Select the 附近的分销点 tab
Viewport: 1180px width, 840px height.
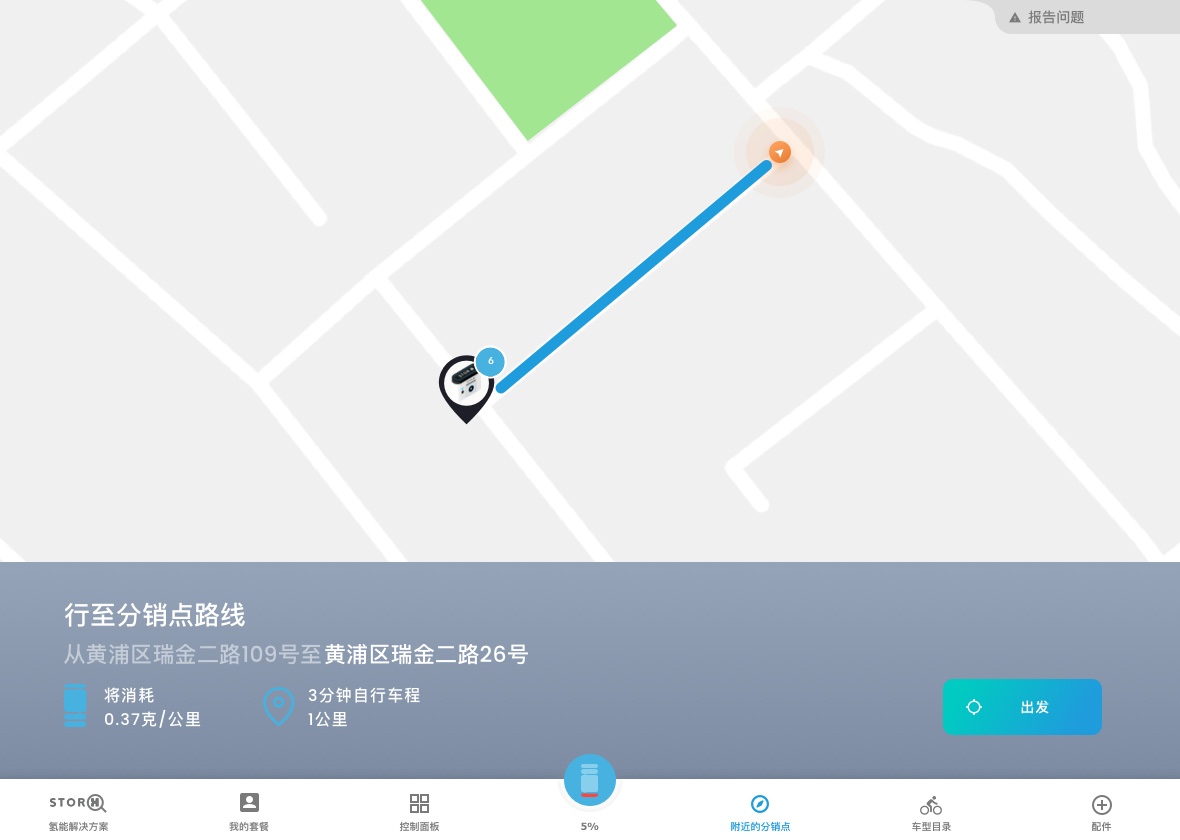click(x=760, y=811)
